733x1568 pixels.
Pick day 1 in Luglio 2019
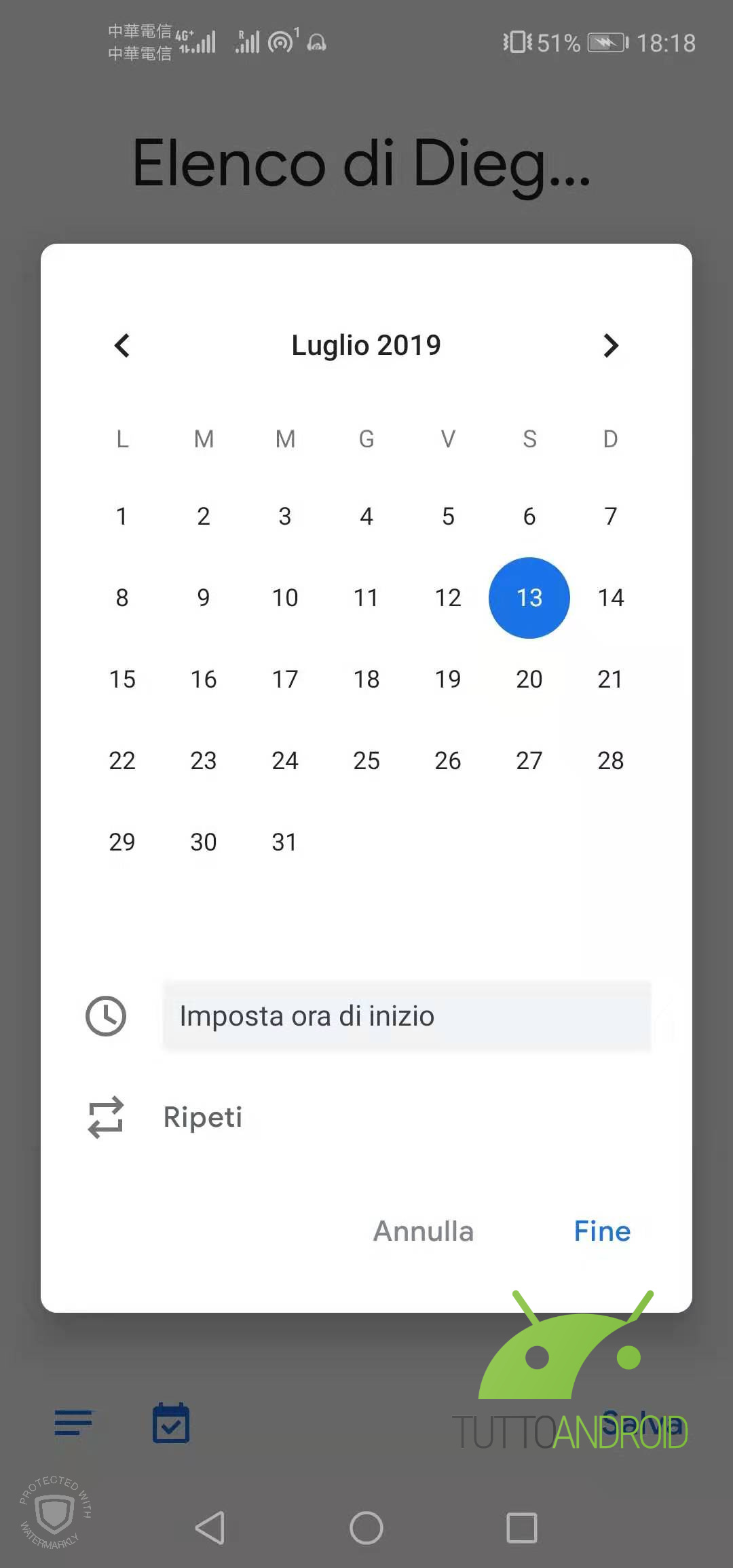[122, 516]
